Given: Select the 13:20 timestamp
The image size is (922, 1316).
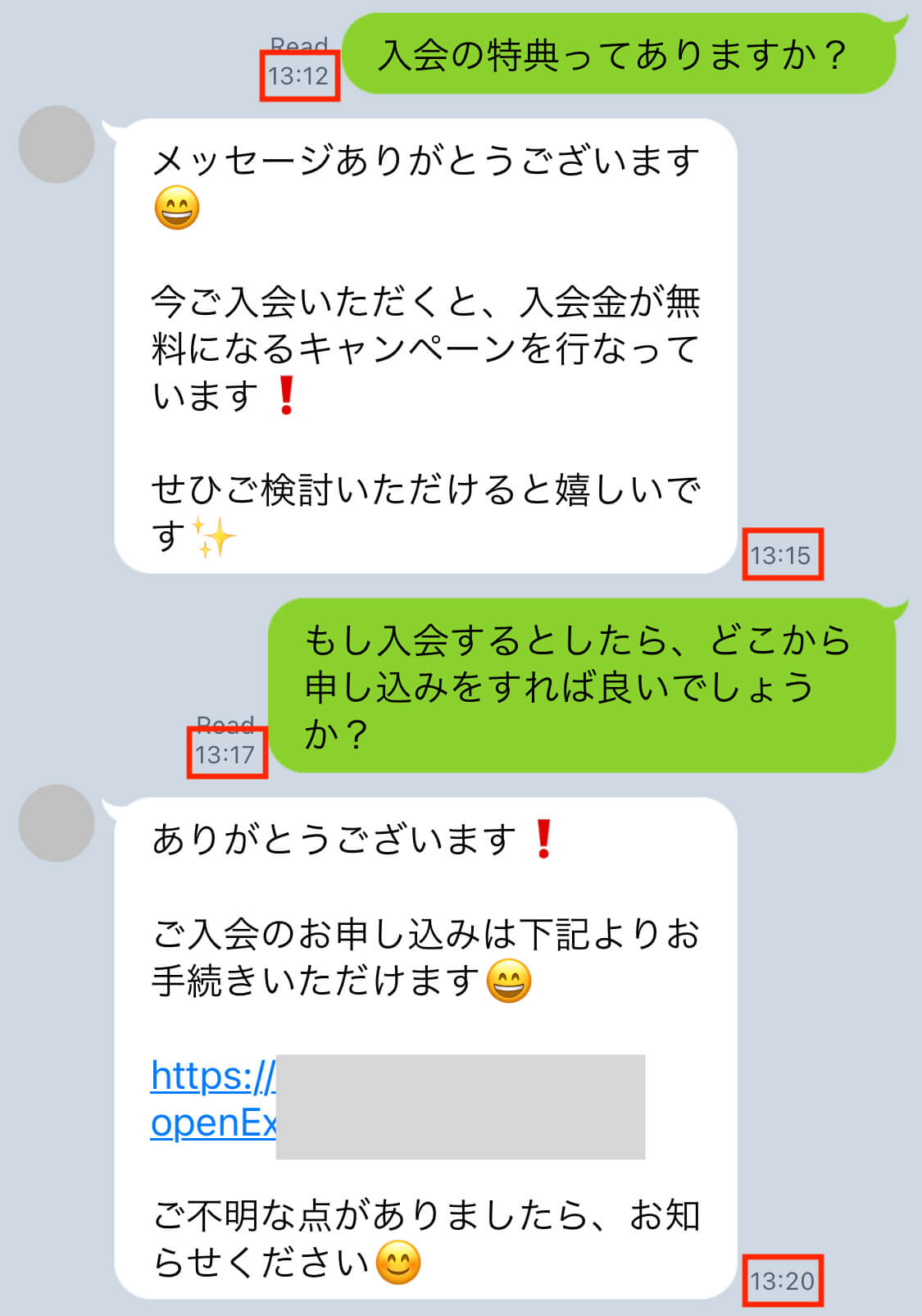Looking at the screenshot, I should pyautogui.click(x=782, y=1278).
